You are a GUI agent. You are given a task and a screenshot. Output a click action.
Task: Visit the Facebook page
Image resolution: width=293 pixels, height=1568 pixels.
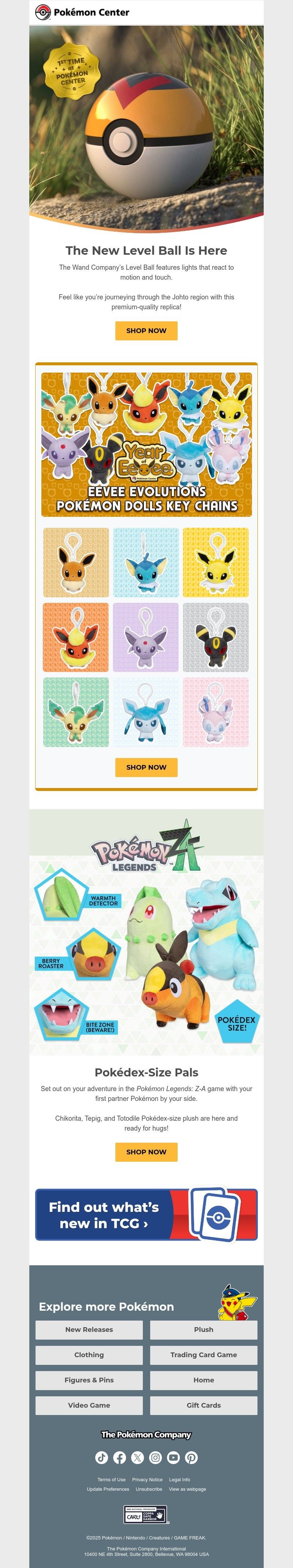[x=119, y=1457]
